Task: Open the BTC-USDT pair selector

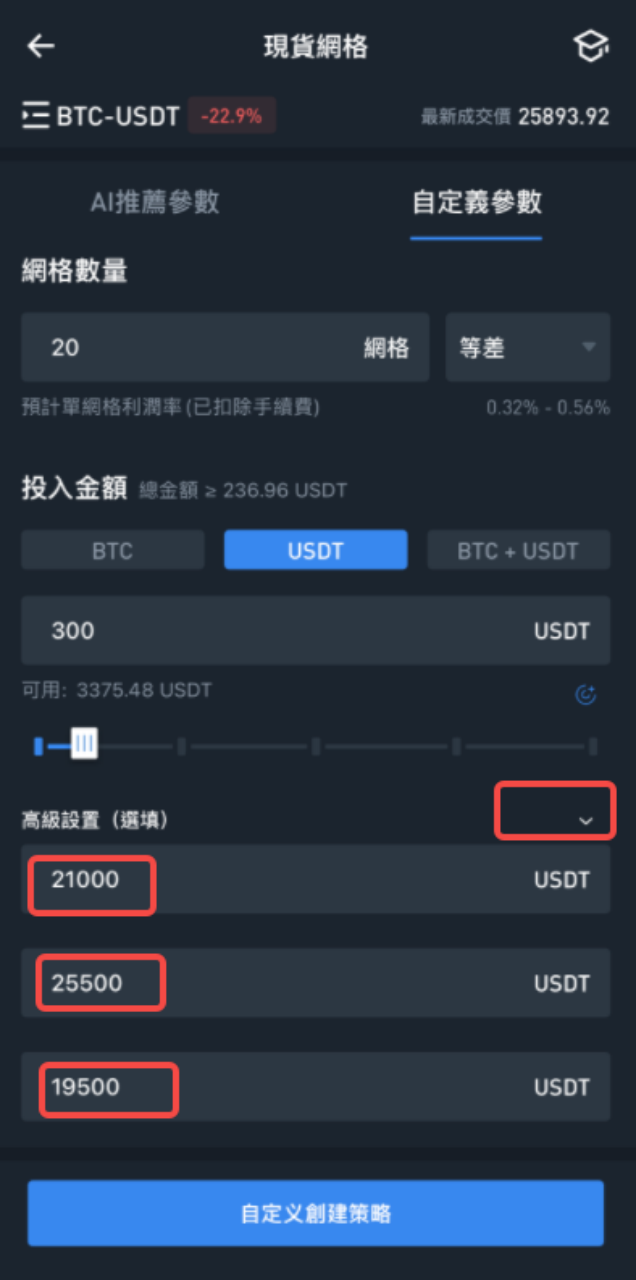Action: pos(100,116)
